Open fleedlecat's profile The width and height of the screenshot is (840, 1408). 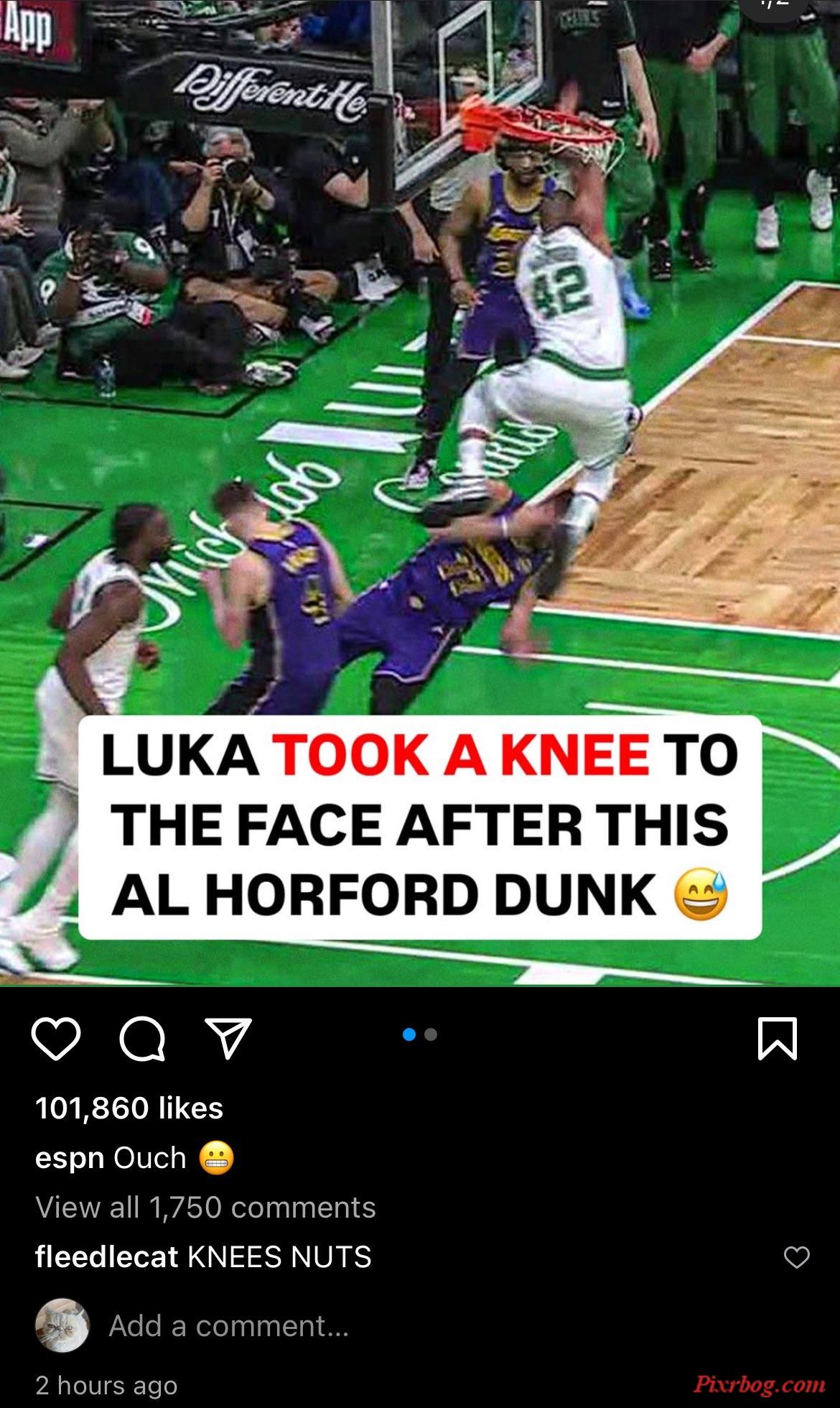click(x=106, y=1257)
